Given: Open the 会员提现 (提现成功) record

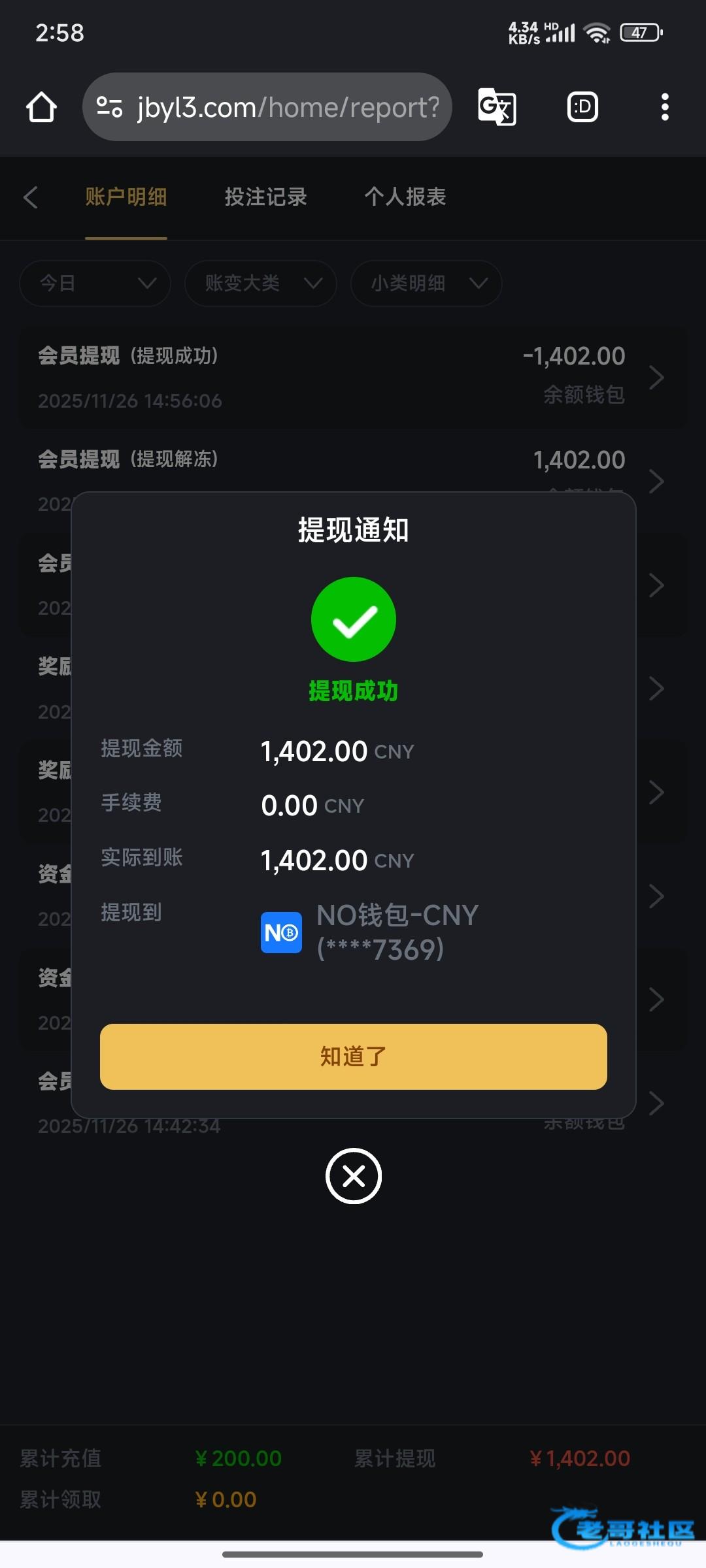Looking at the screenshot, I should click(x=353, y=378).
